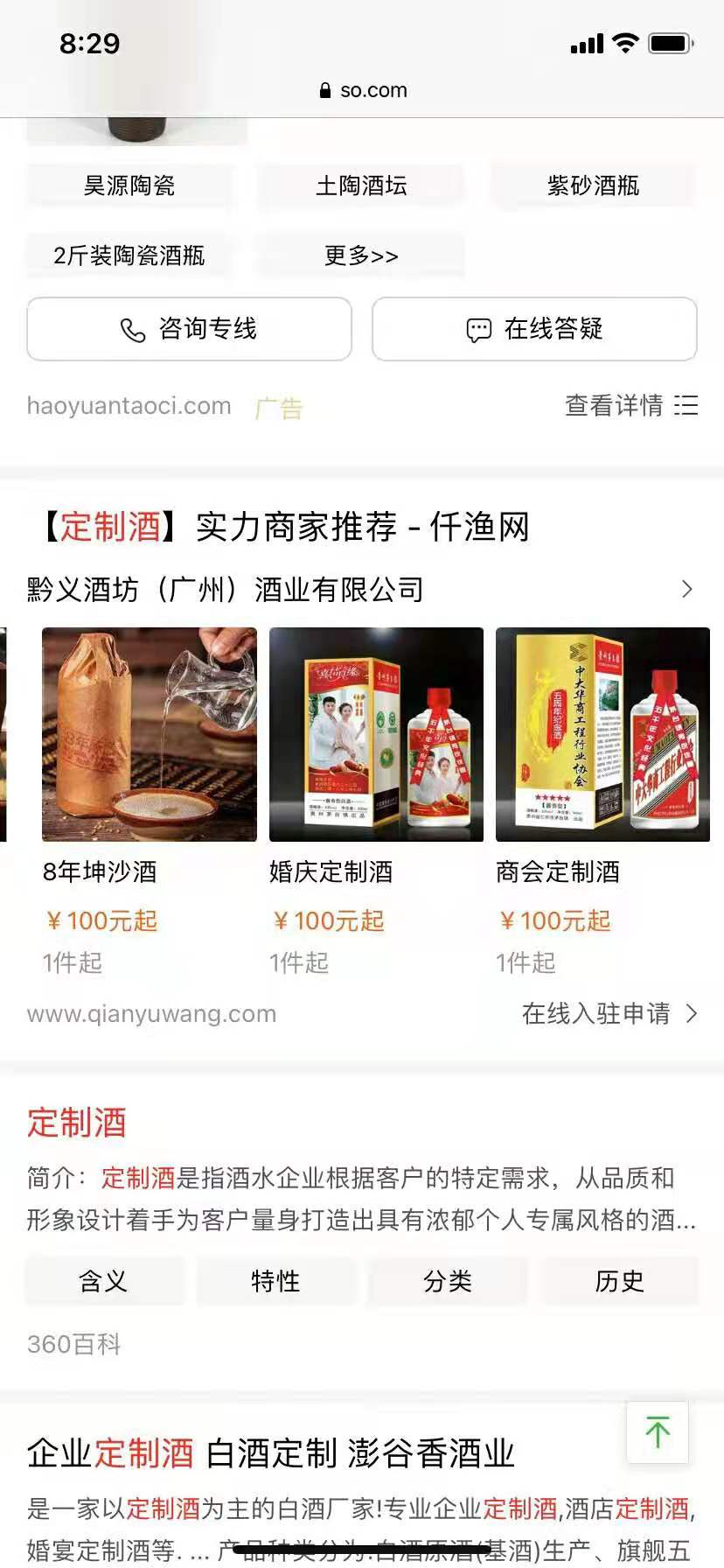View ad details via 查看详情
The width and height of the screenshot is (724, 1568).
630,405
